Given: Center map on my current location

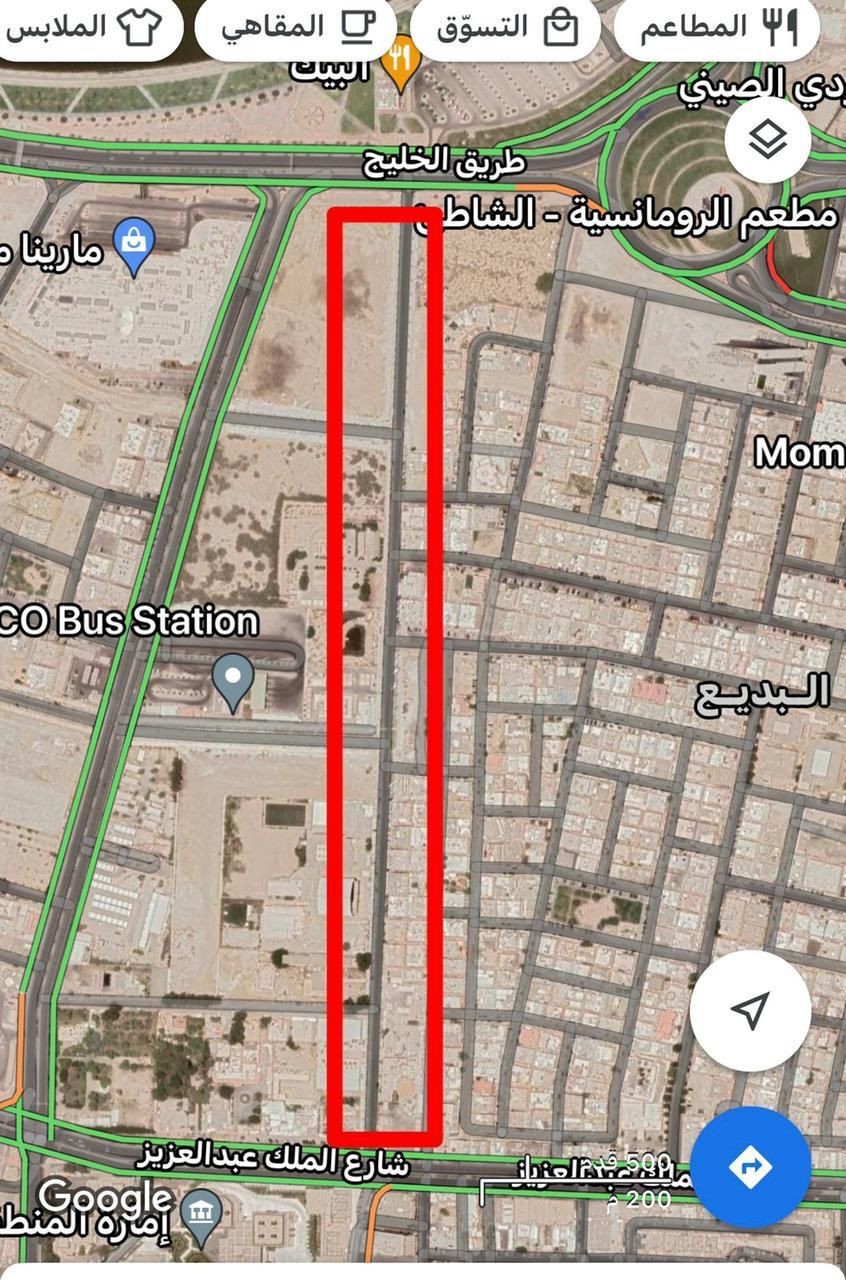Looking at the screenshot, I should point(750,1010).
